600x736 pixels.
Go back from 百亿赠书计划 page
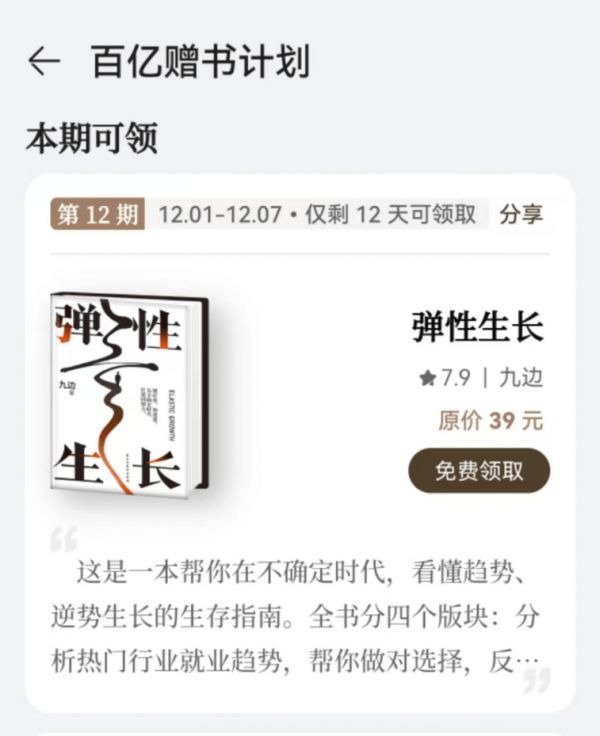(44, 62)
